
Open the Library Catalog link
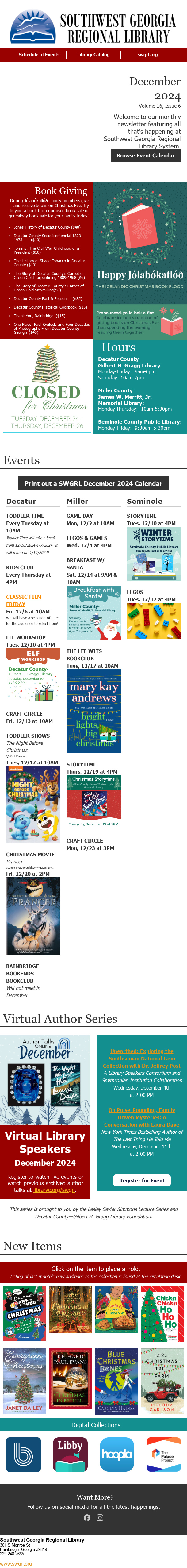(93, 54)
